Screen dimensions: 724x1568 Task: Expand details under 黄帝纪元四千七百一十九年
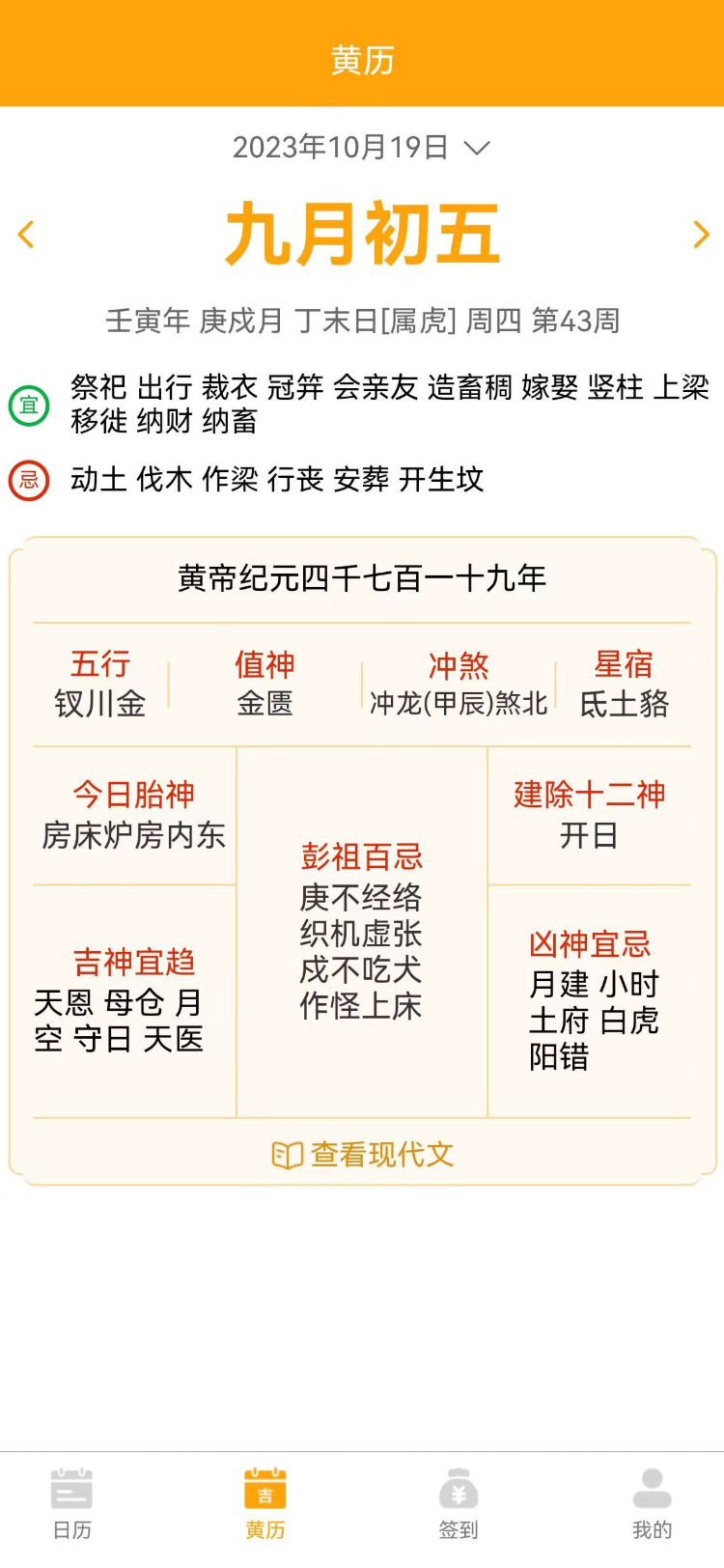point(362,576)
